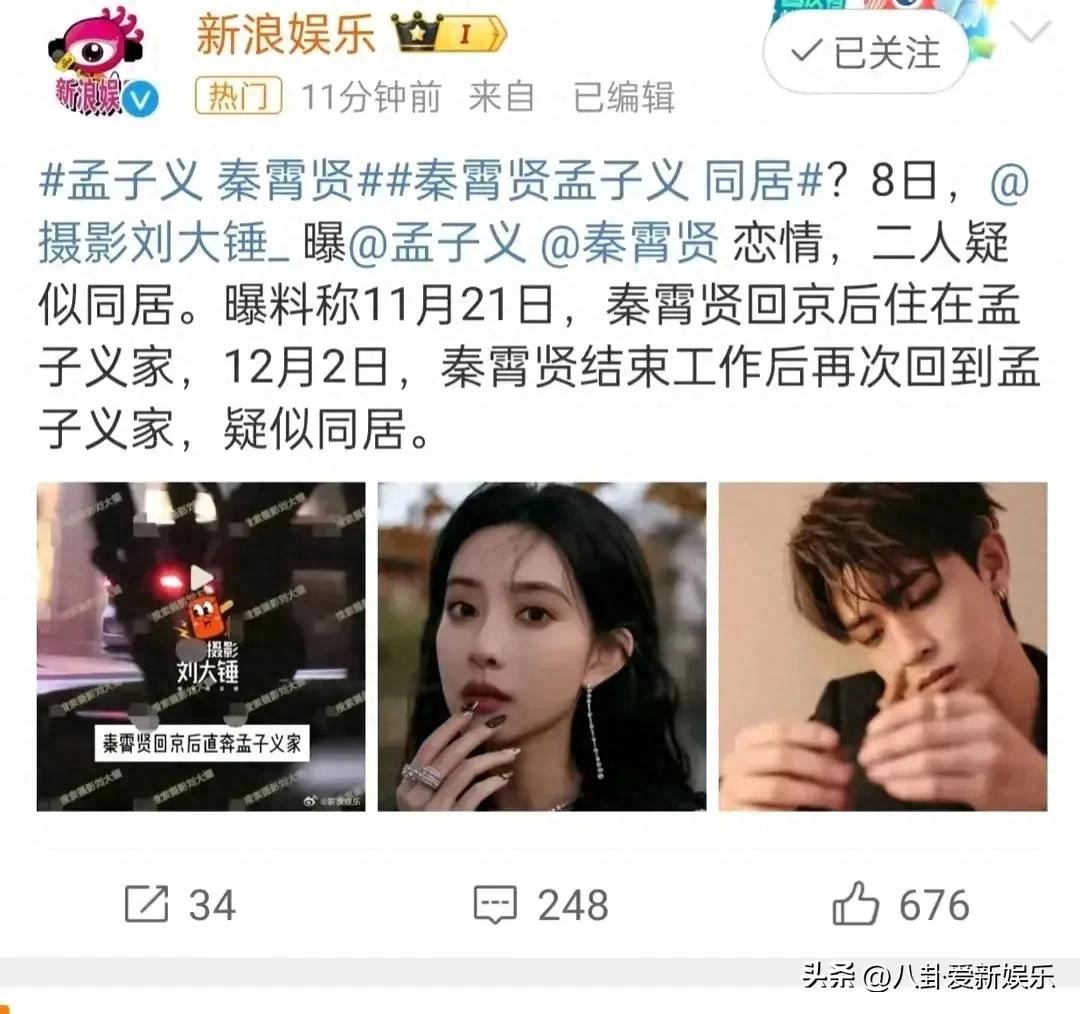The width and height of the screenshot is (1080, 1014).
Task: View the woman with earrings photo
Action: point(541,646)
